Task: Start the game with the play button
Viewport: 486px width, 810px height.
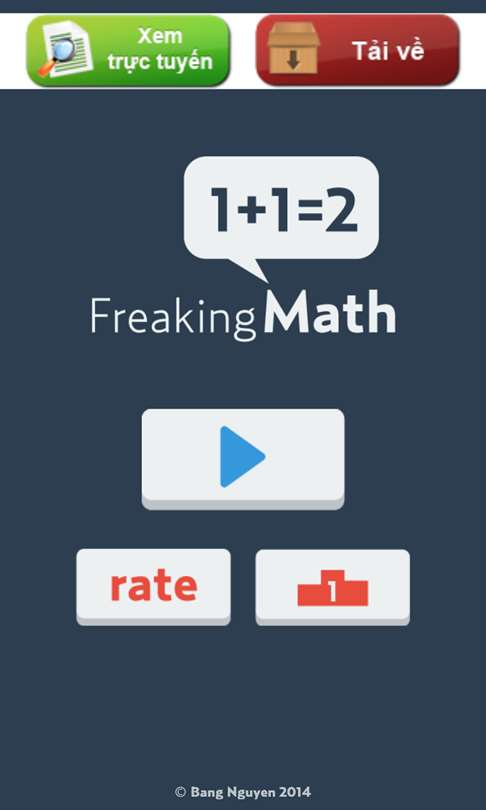Action: point(243,459)
